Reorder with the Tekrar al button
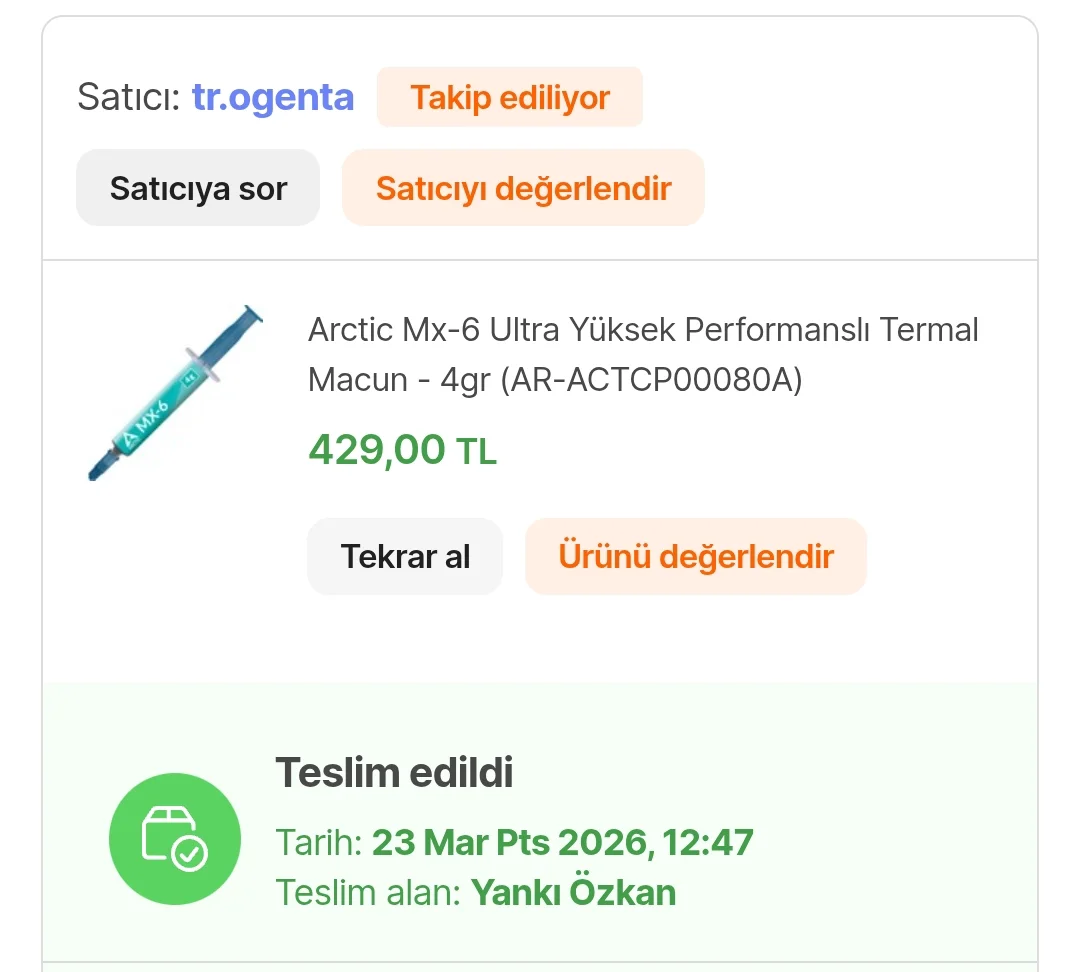Screen dimensions: 1080x972 [x=405, y=556]
